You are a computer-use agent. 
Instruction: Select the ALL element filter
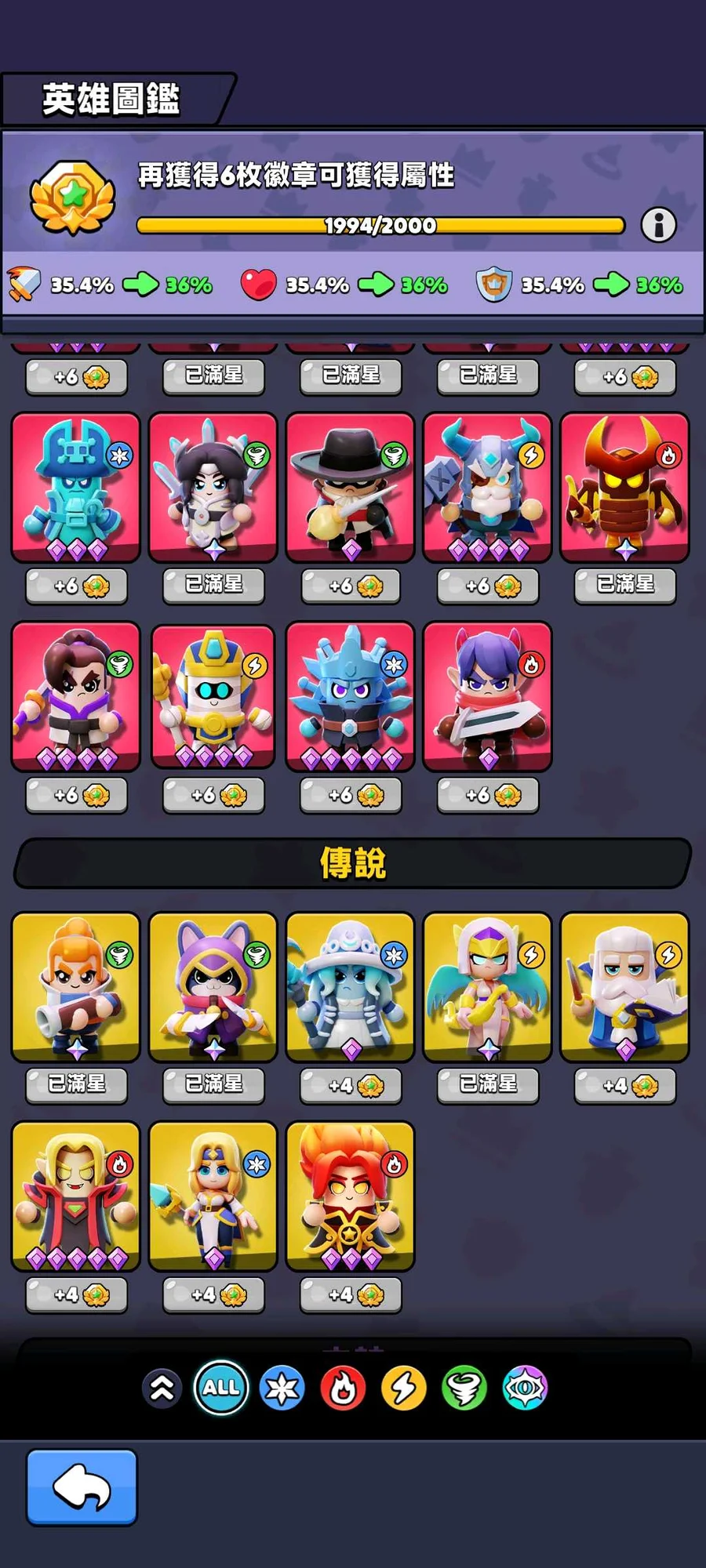(221, 1387)
